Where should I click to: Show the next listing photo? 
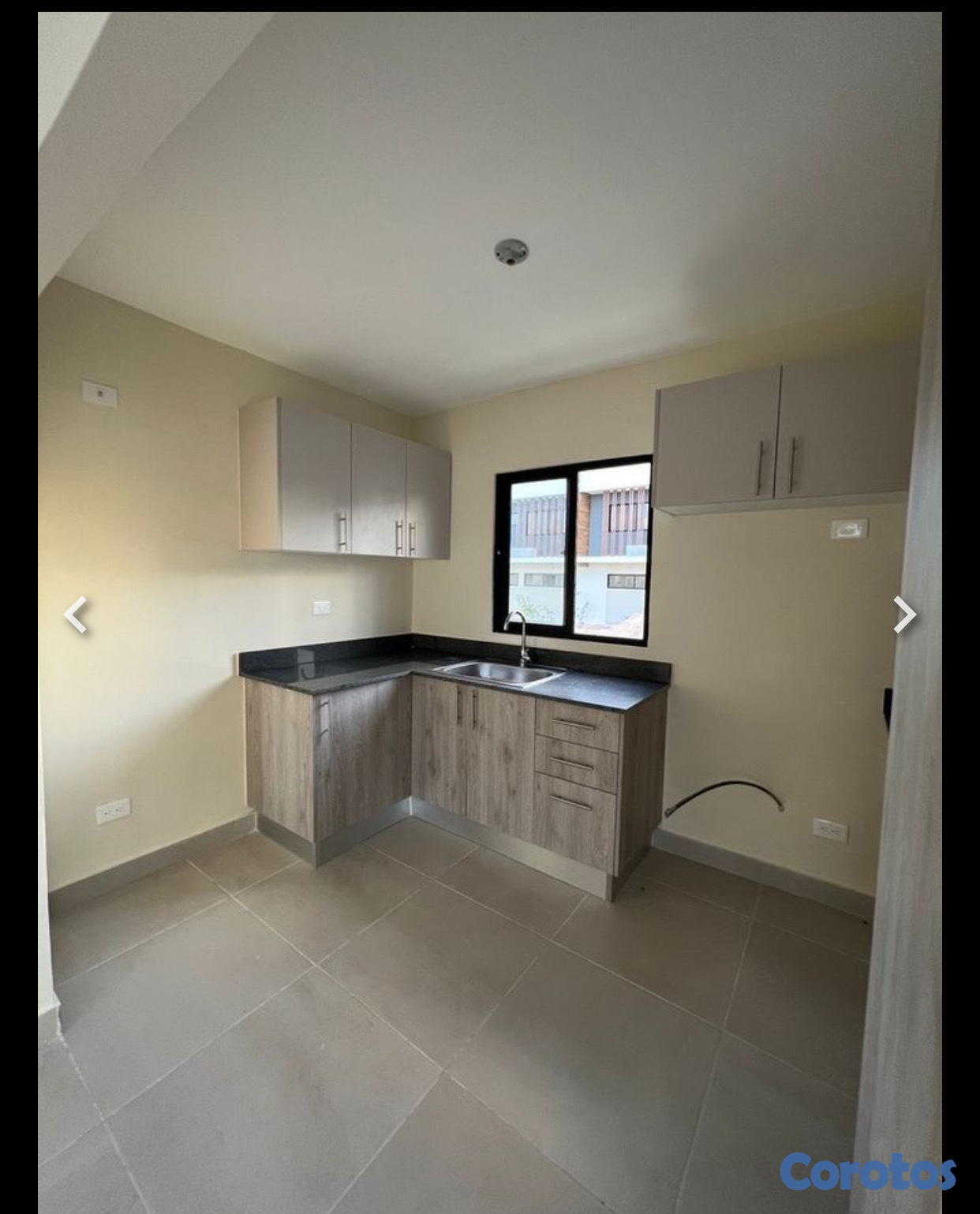click(x=904, y=614)
